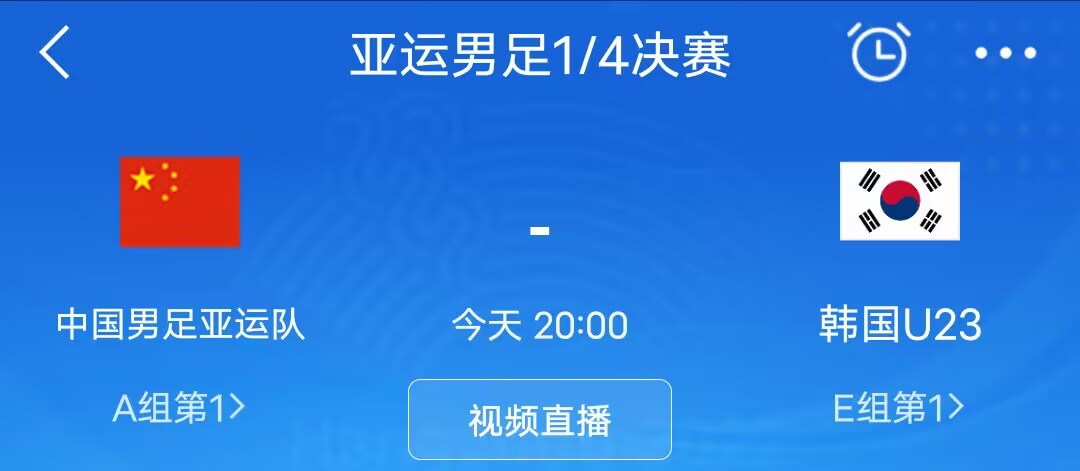
Task: Open 韩国U23 team page
Action: click(x=899, y=325)
